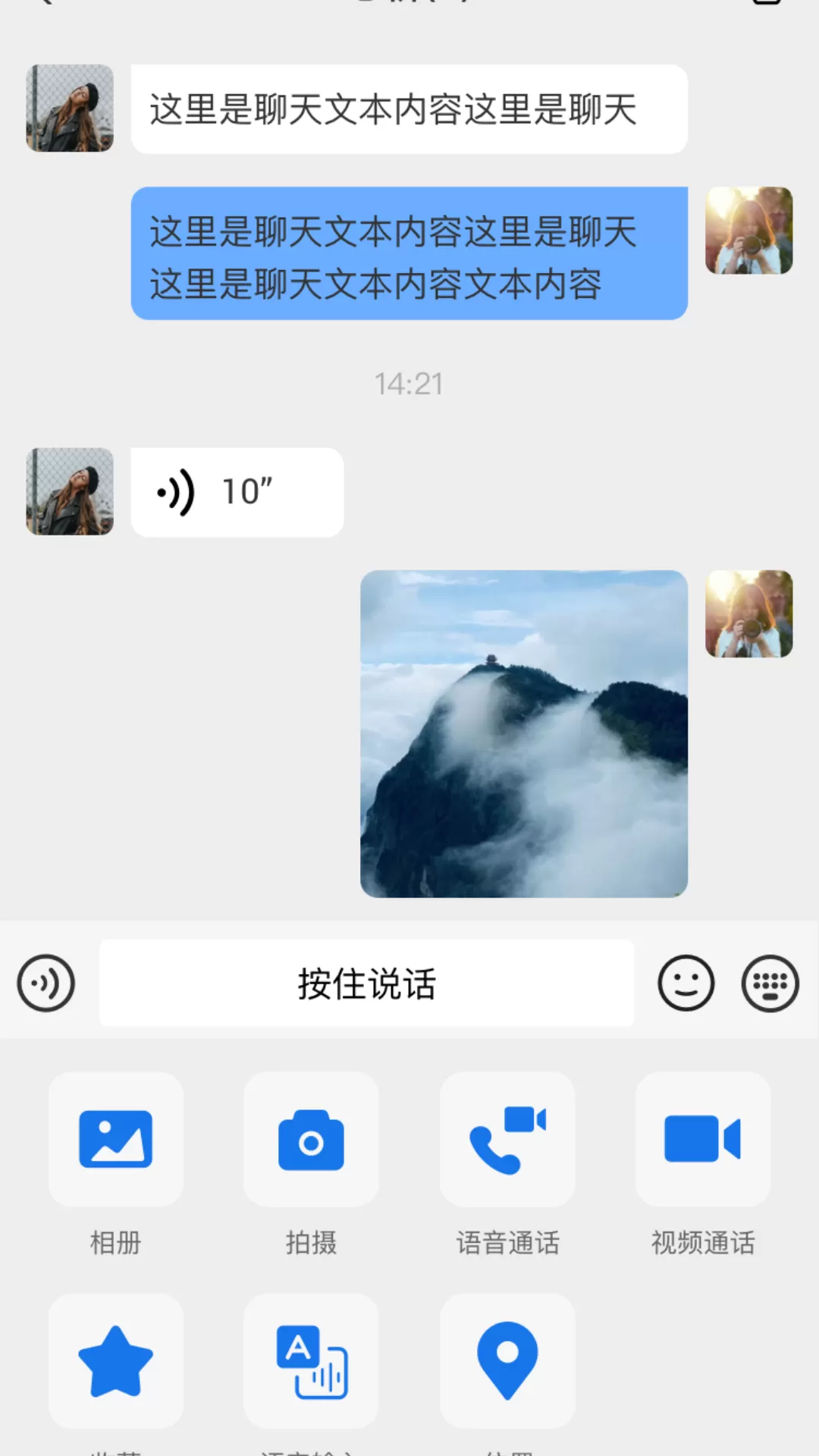Open the emoji picker
The width and height of the screenshot is (819, 1456).
click(686, 983)
